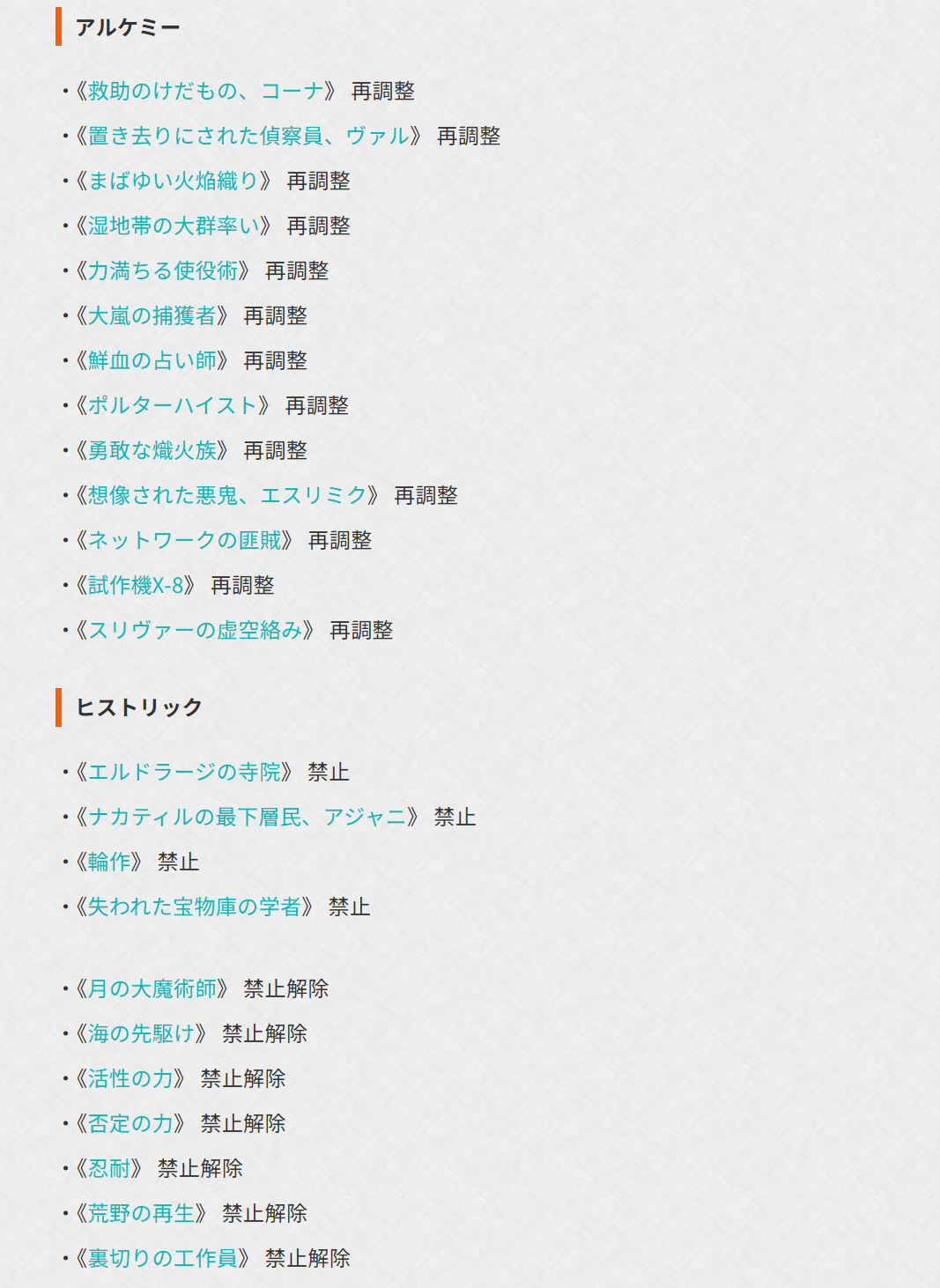Open the 輪作 card link

[x=108, y=862]
